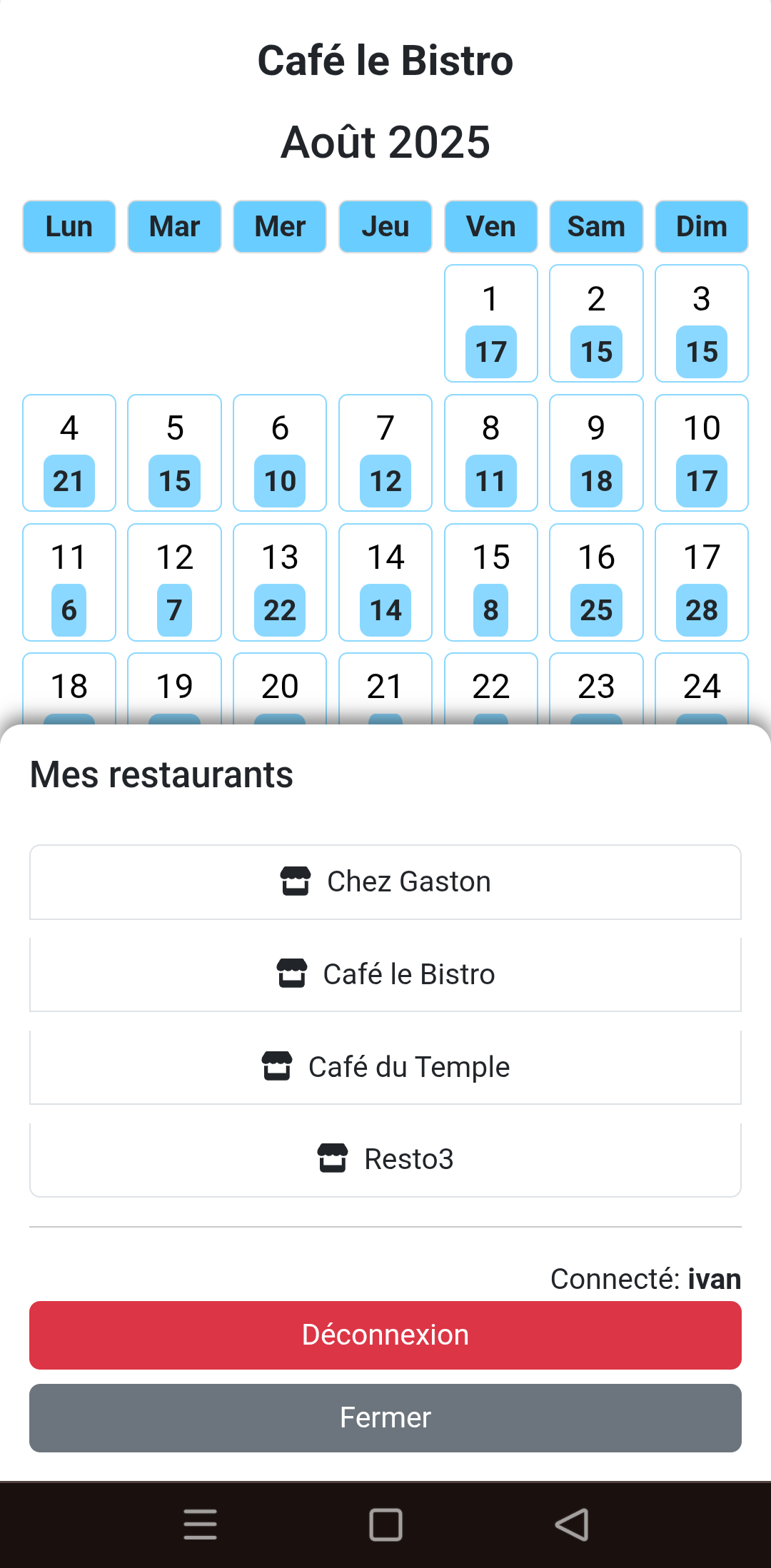Open calendar day 1 of August
The image size is (771, 1568).
coord(490,323)
